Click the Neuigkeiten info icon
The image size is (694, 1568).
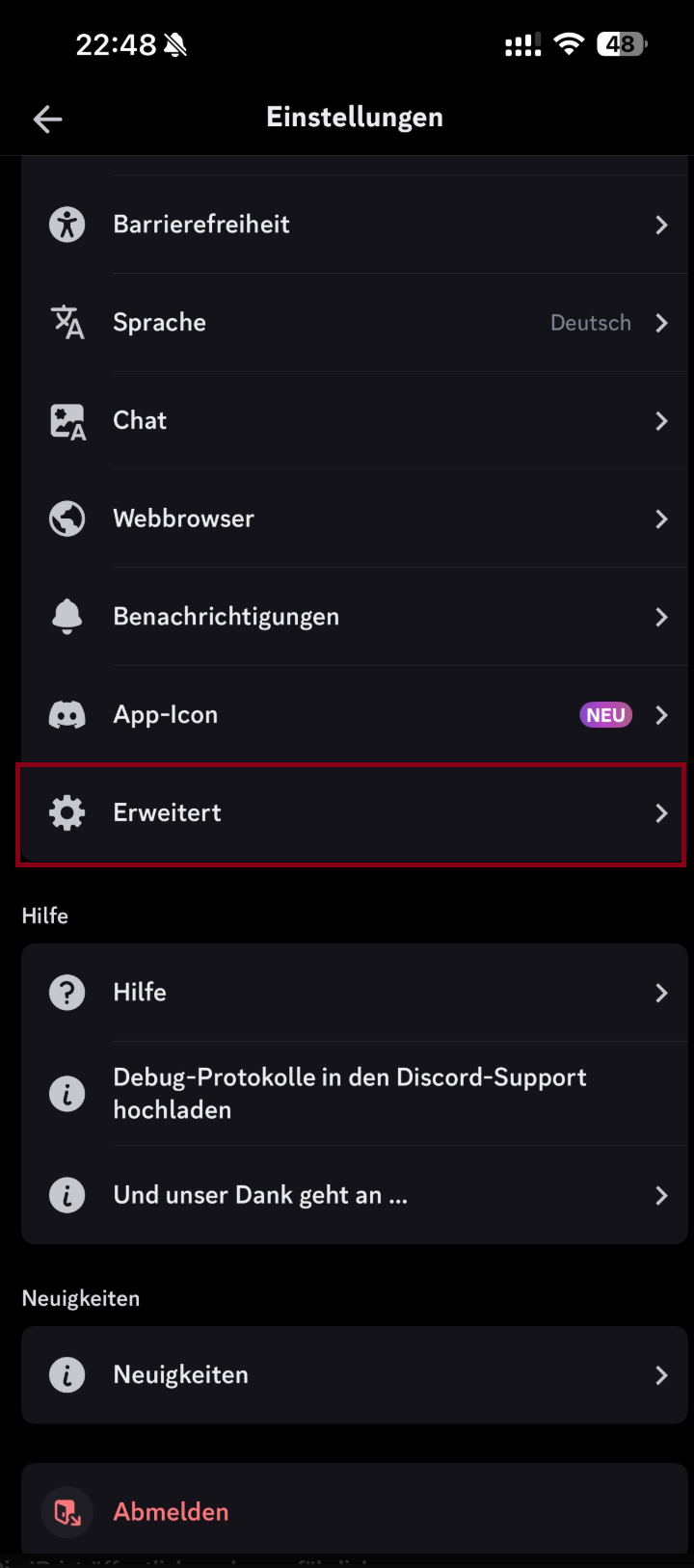pos(67,1375)
